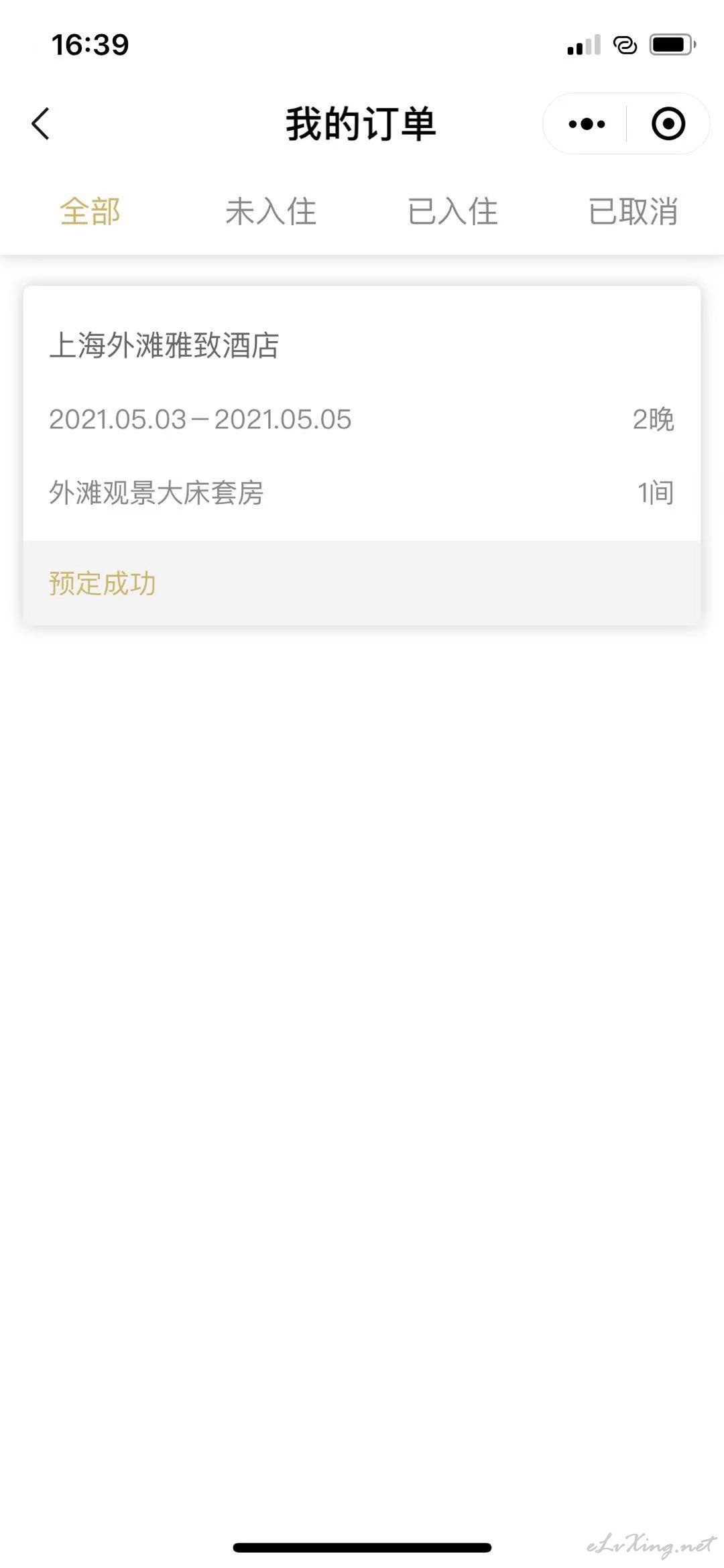Close the mini program via the circle icon
Image resolution: width=724 pixels, height=1568 pixels.
coord(668,124)
